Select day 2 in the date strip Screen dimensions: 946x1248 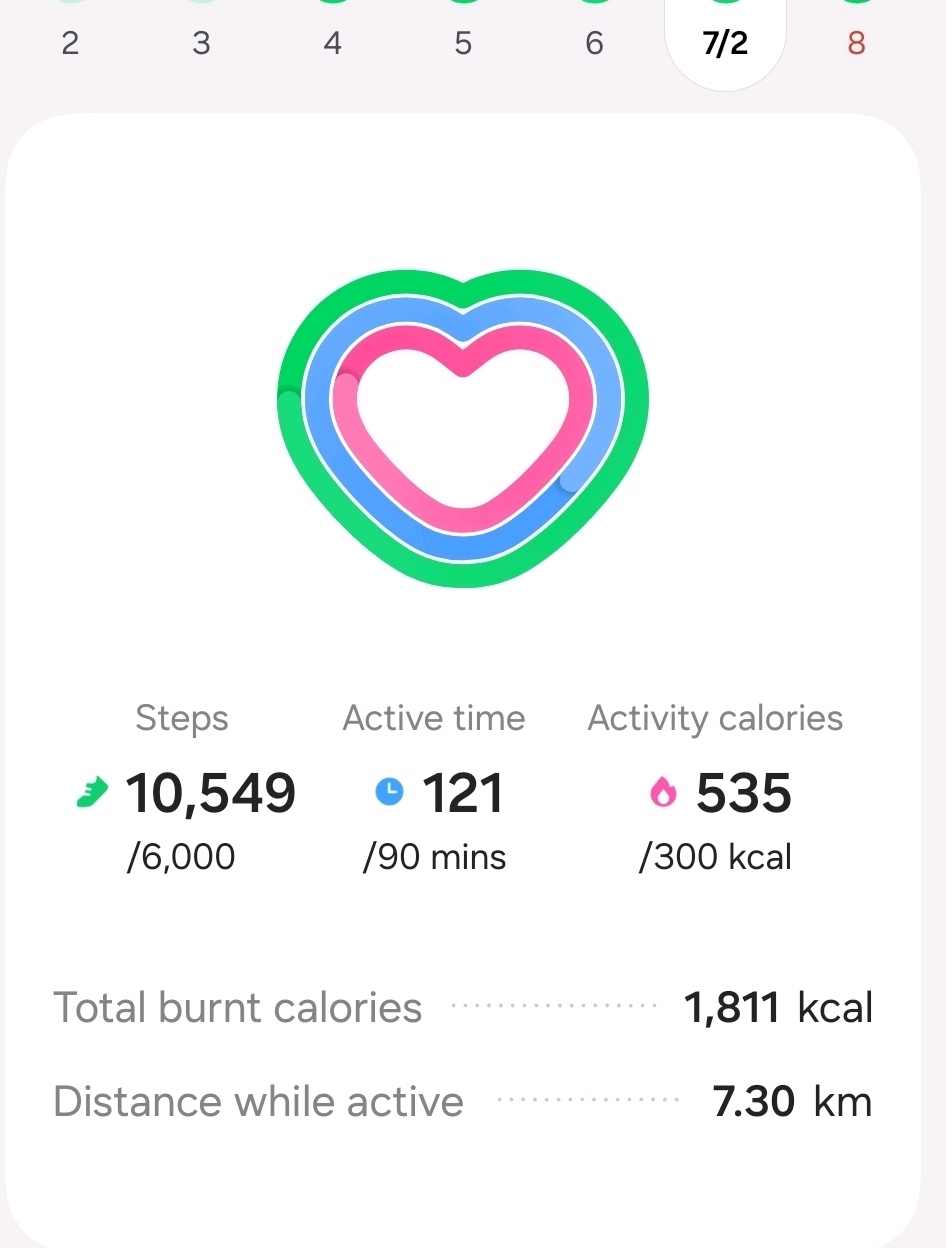click(x=70, y=40)
